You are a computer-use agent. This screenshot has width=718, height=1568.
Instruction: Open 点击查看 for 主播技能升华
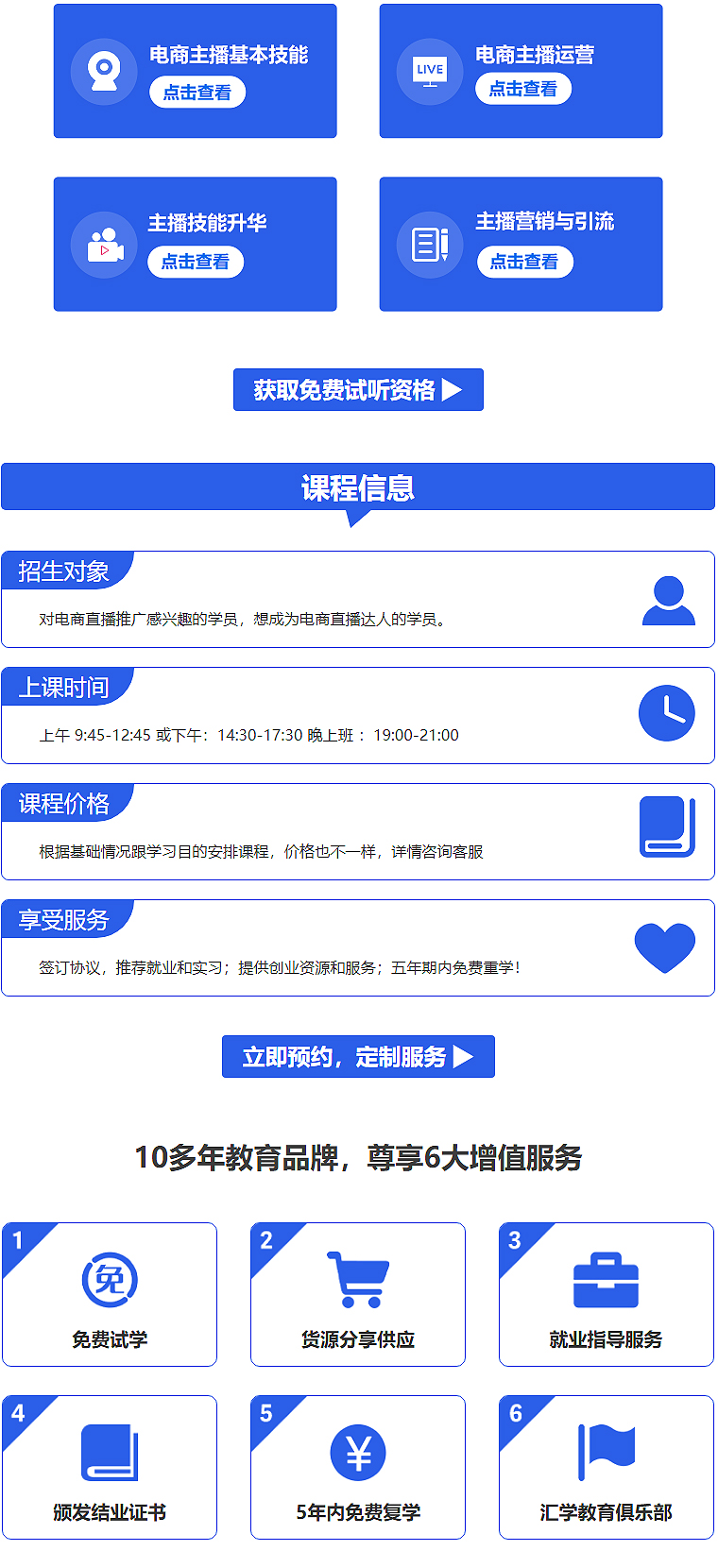click(195, 262)
